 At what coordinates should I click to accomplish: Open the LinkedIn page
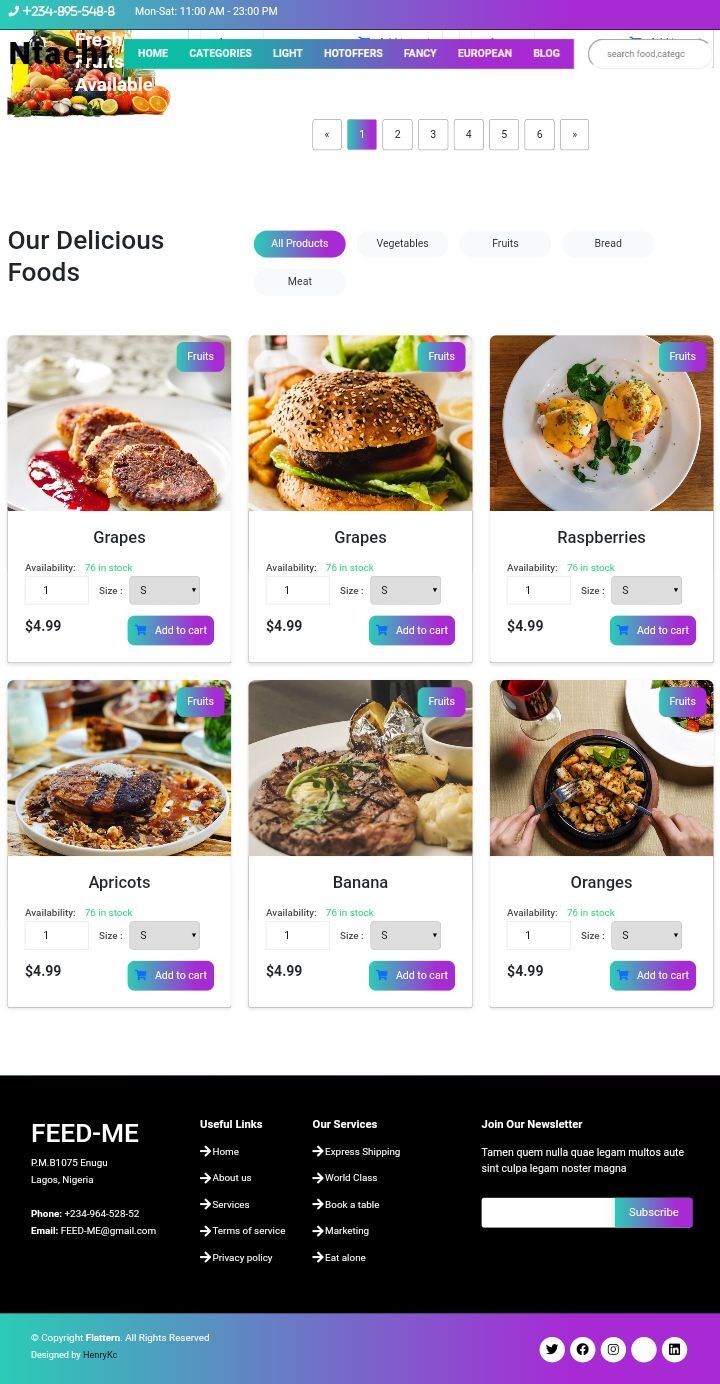coord(674,1349)
